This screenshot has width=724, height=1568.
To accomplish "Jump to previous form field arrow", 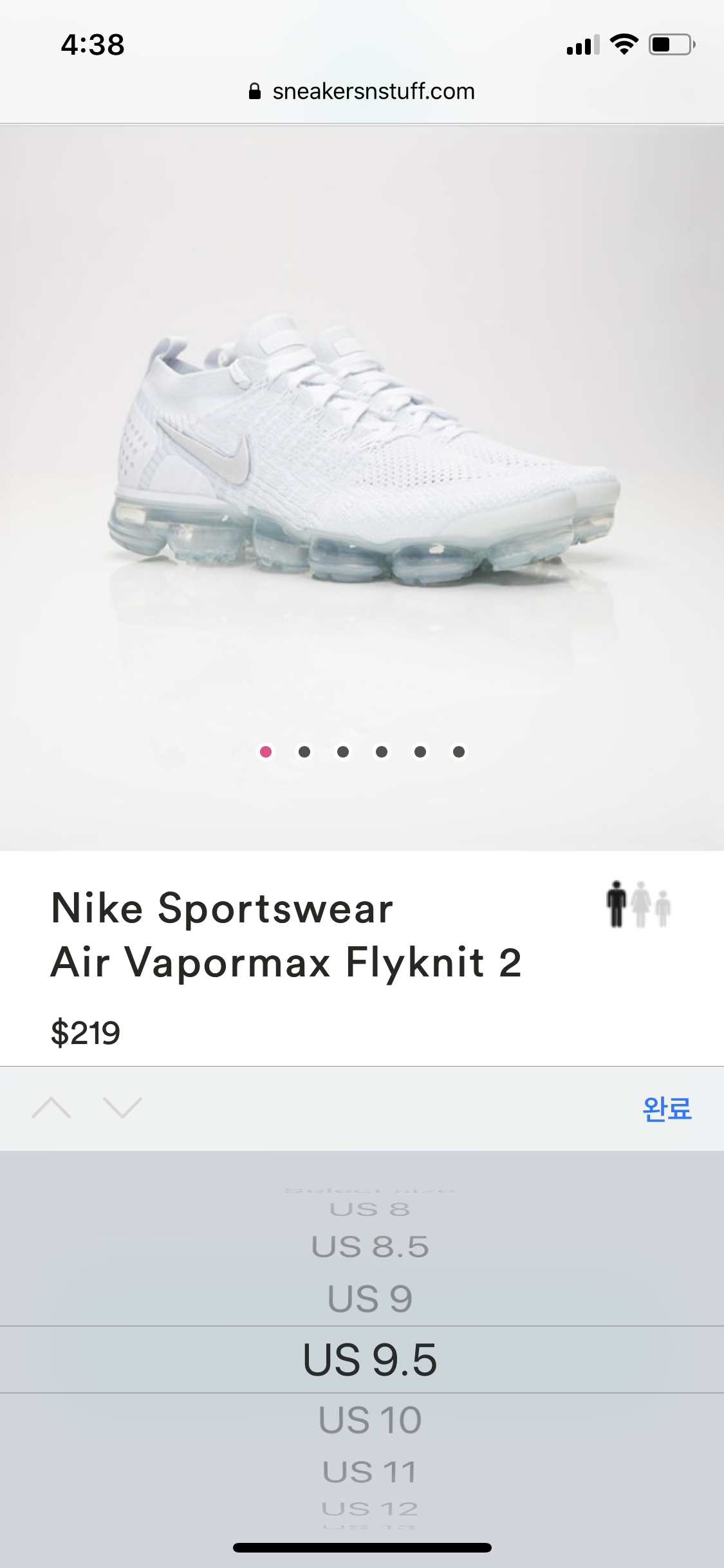I will 51,1108.
